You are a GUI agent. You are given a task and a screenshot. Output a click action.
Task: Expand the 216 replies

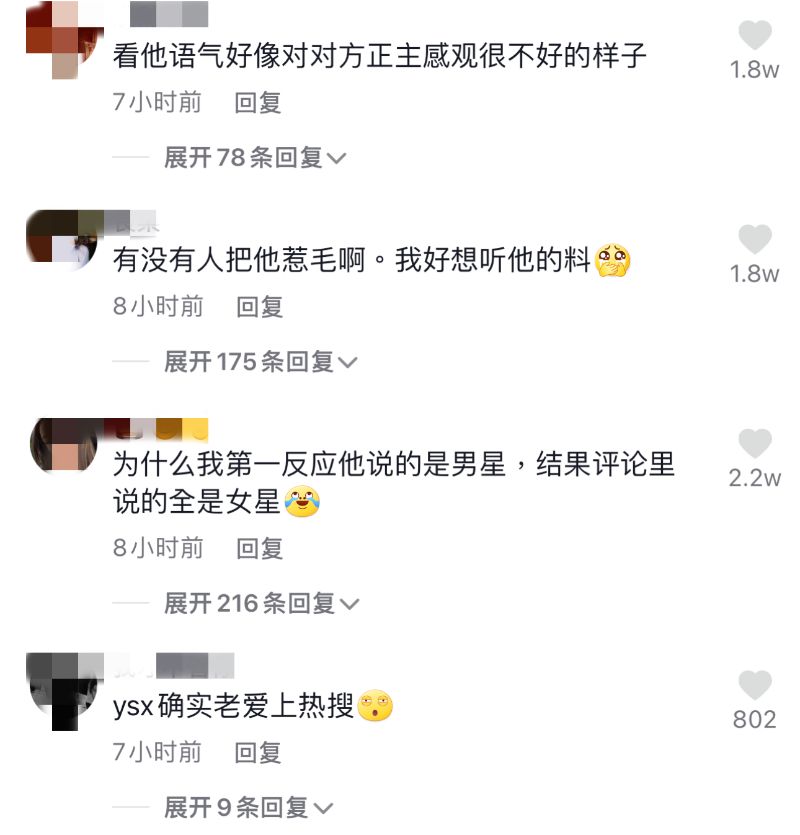[x=260, y=603]
